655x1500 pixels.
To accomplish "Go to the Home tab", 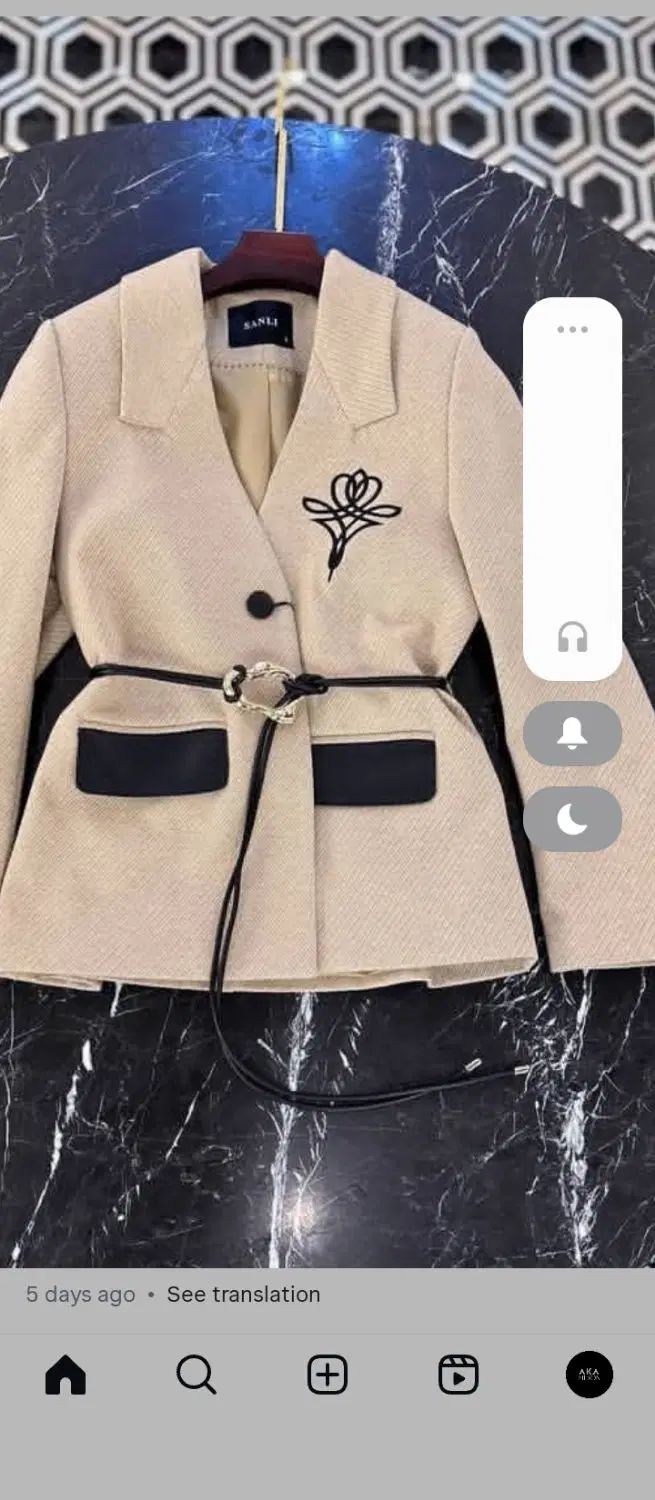I will [66, 1376].
